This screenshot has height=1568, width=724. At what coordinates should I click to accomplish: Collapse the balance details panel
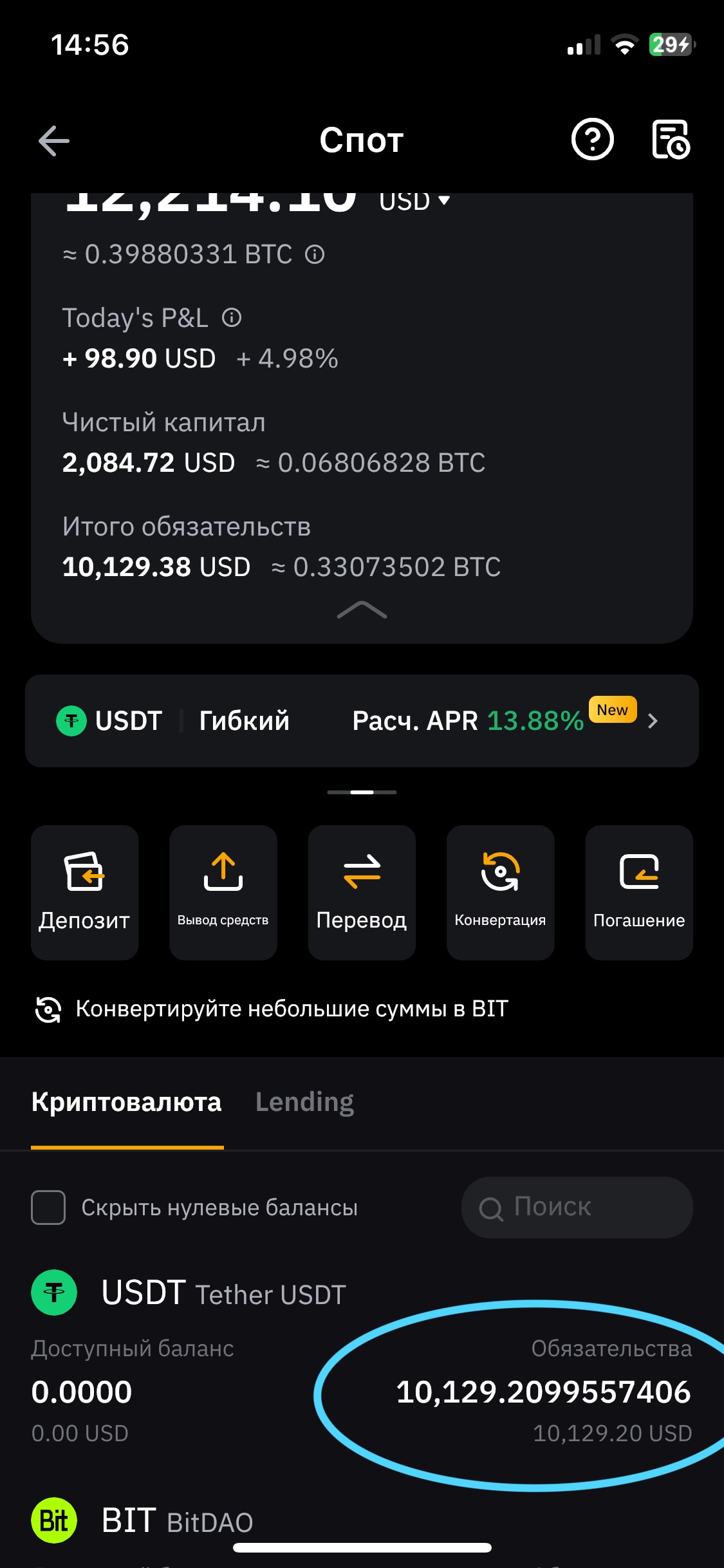tap(362, 610)
